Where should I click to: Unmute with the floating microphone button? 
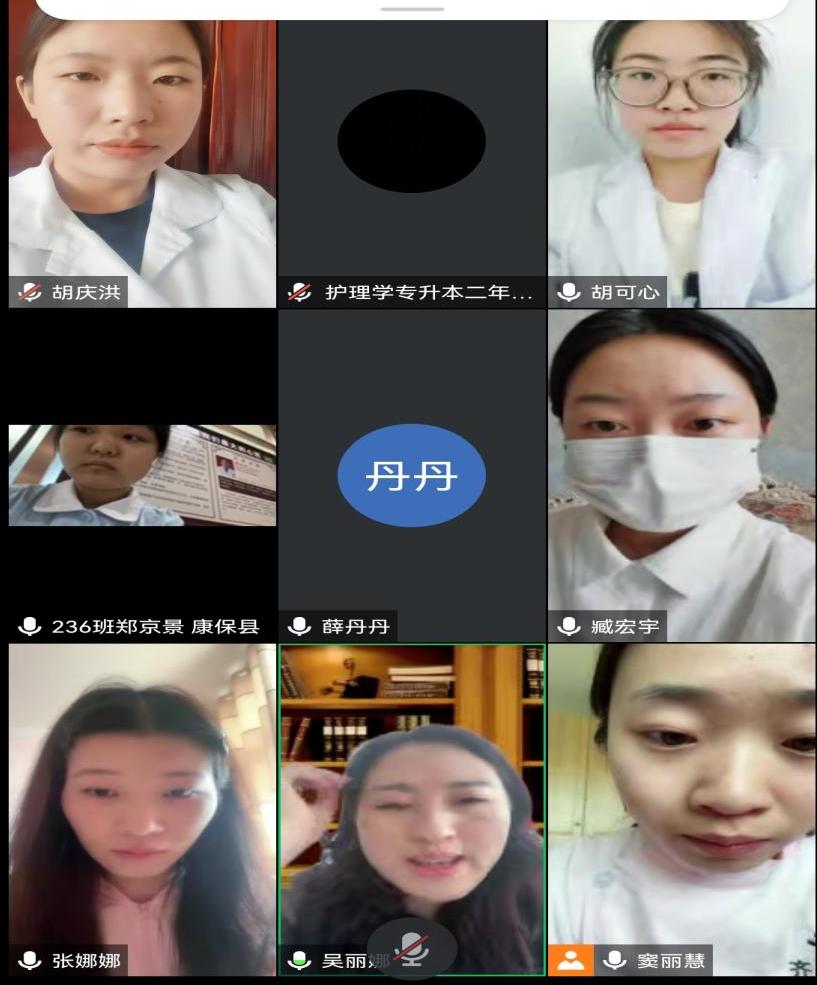[412, 949]
